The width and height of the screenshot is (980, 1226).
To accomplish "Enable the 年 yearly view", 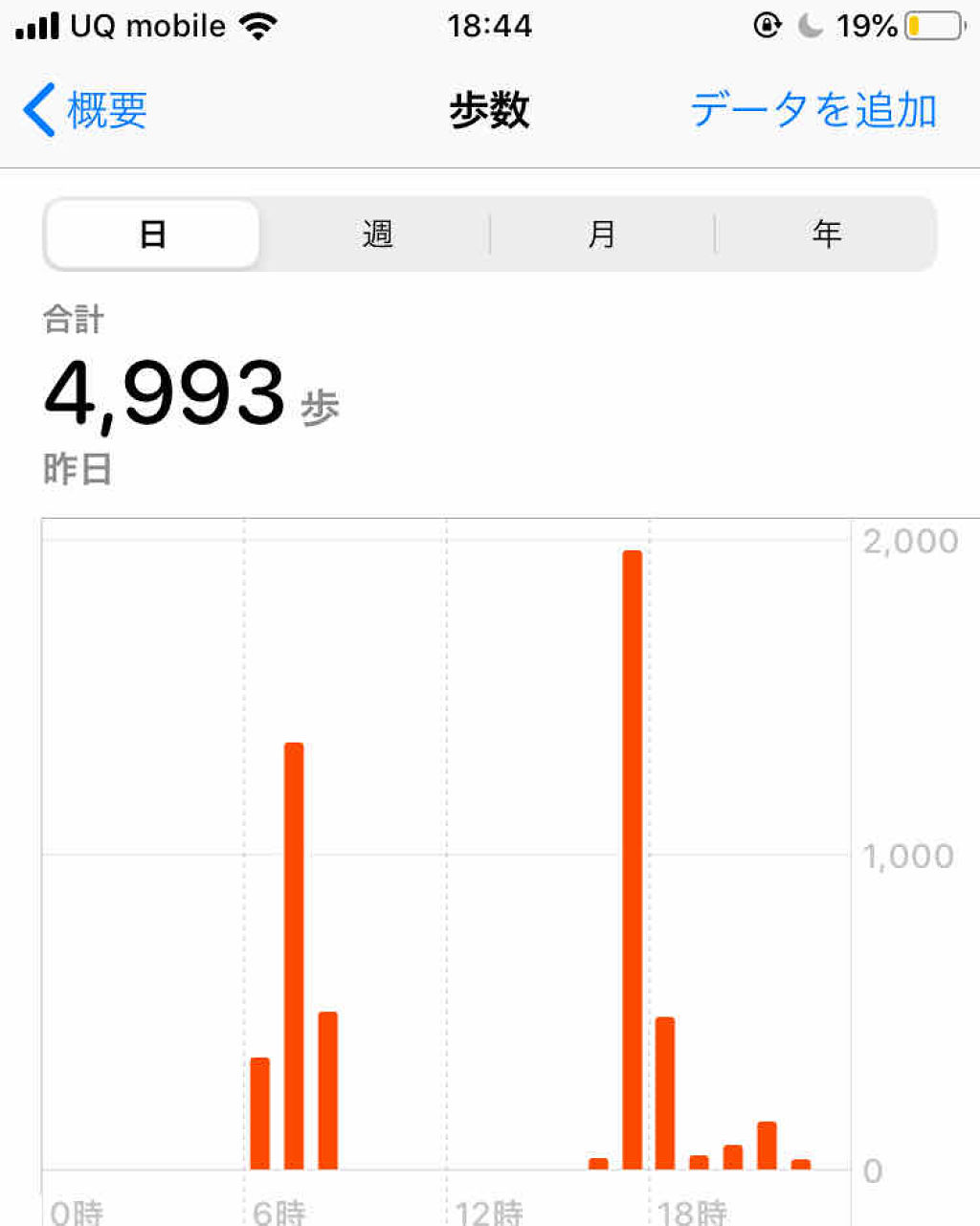I will click(x=827, y=233).
